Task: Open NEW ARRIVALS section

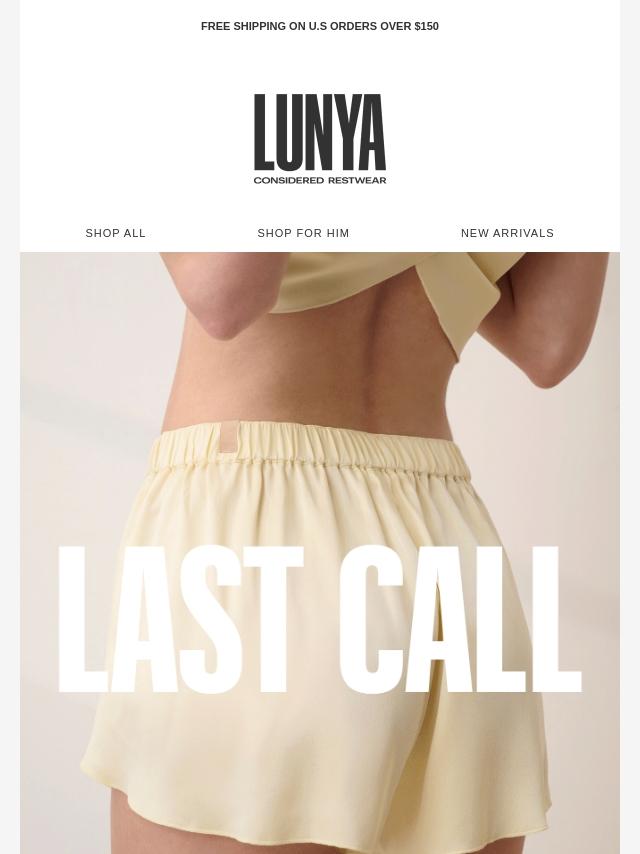Action: pos(507,233)
